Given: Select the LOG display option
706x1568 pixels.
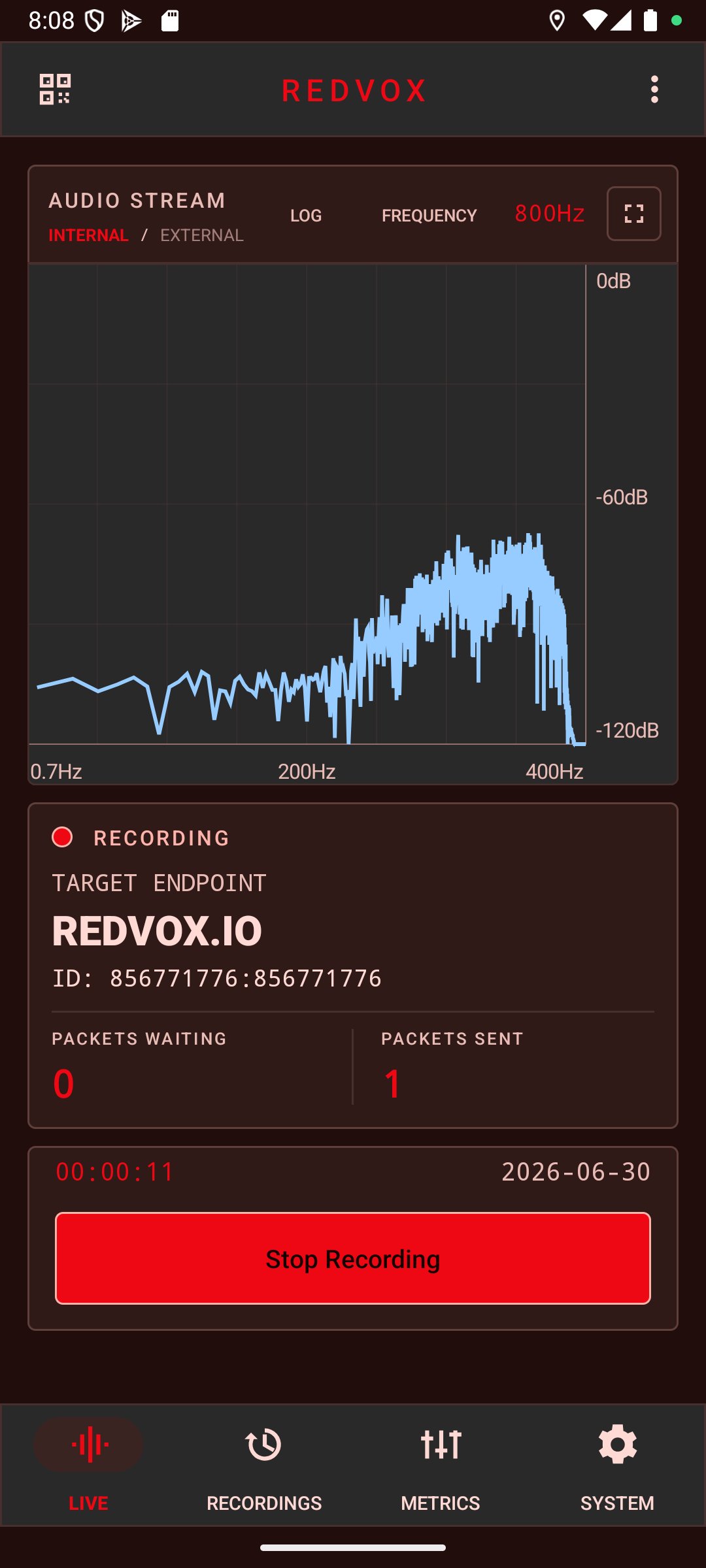Looking at the screenshot, I should (306, 216).
